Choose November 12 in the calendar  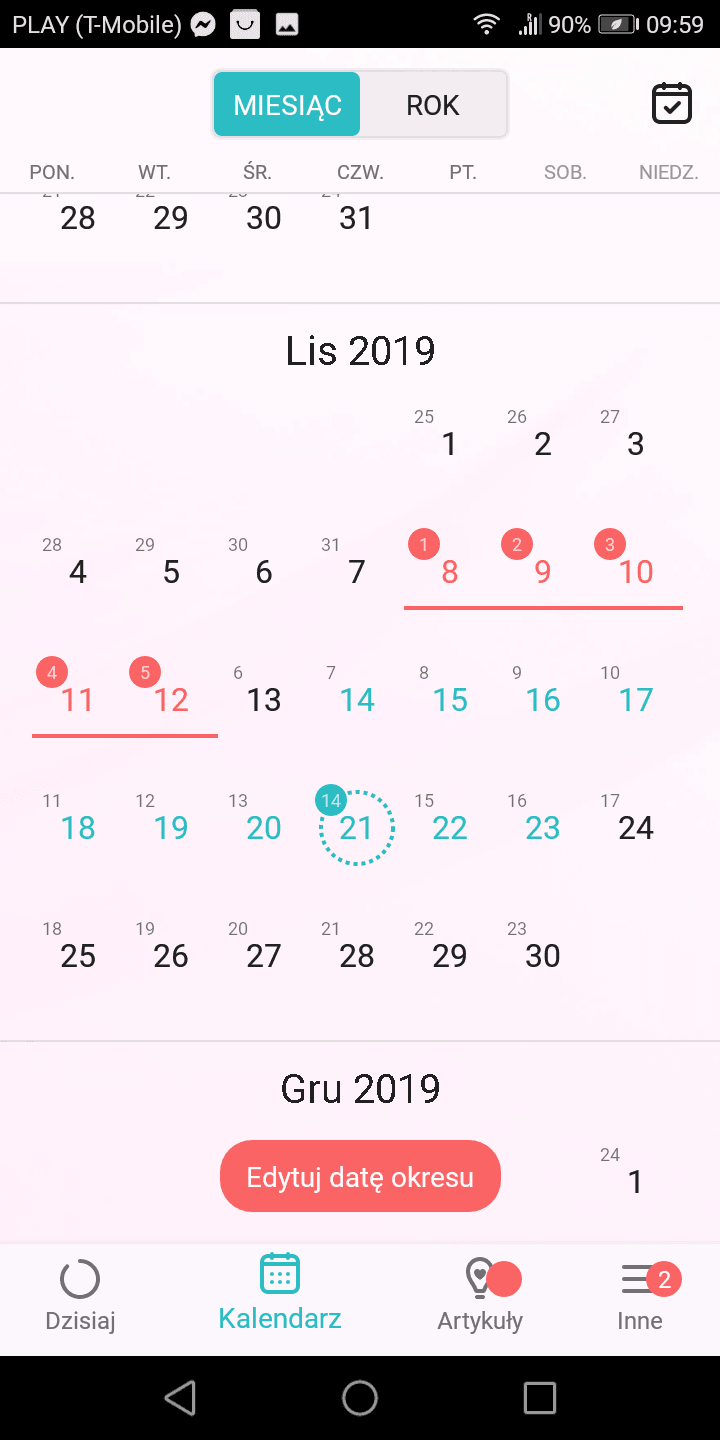tap(171, 700)
